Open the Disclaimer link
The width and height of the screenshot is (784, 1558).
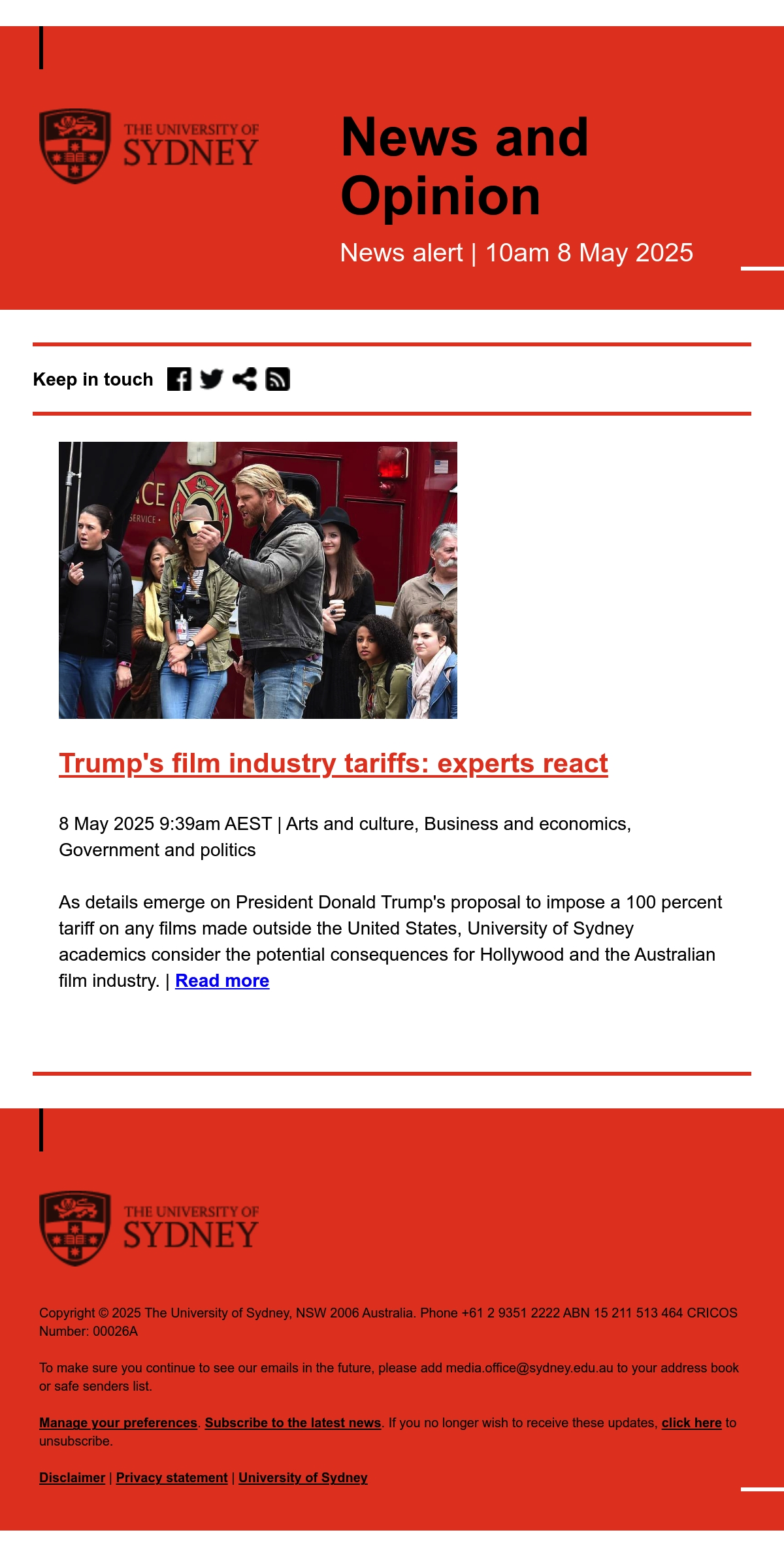pos(72,1478)
